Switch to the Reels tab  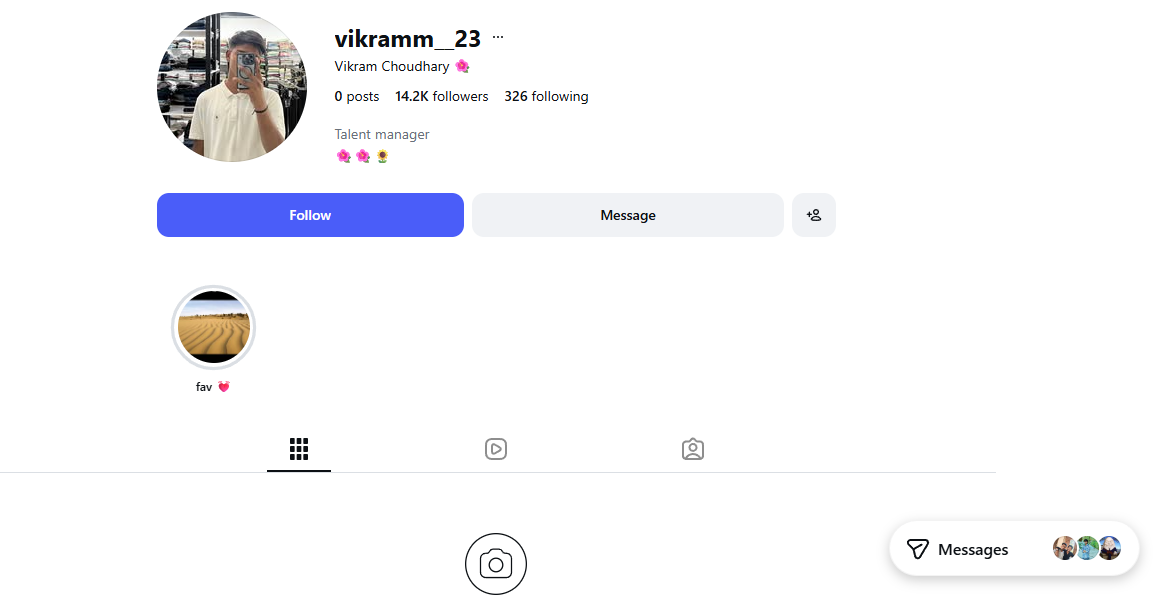496,449
